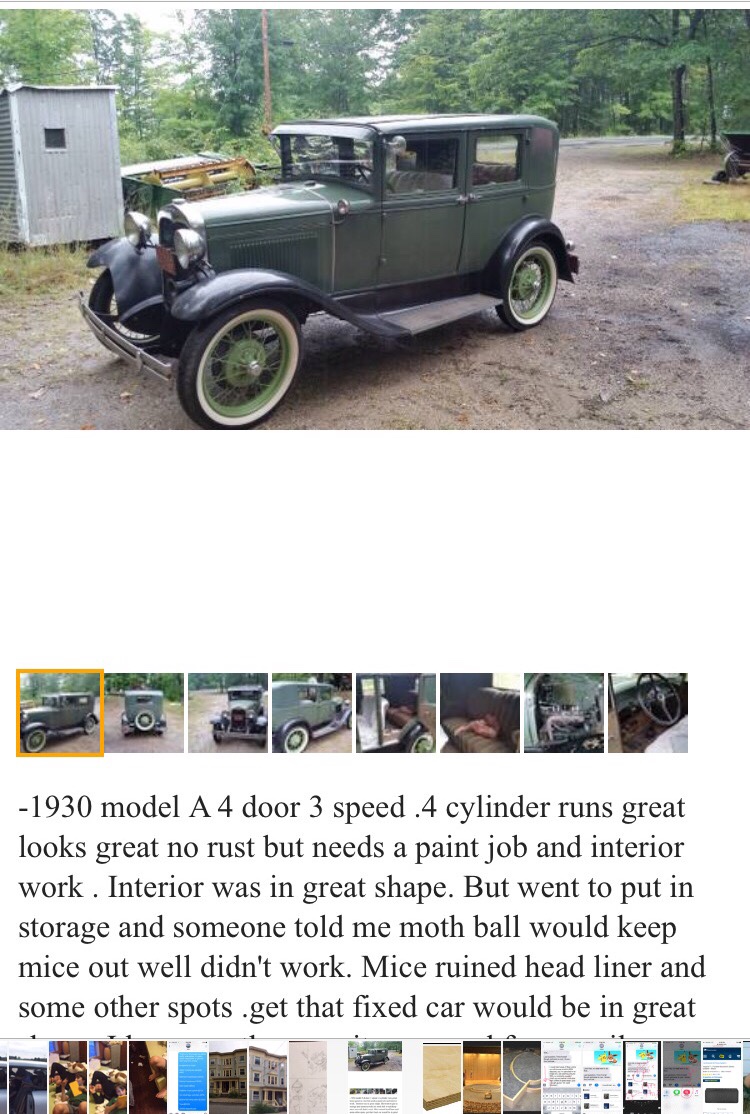Image resolution: width=750 pixels, height=1114 pixels.
Task: Select the highlighted first listing thumbnail
Action: [x=60, y=712]
